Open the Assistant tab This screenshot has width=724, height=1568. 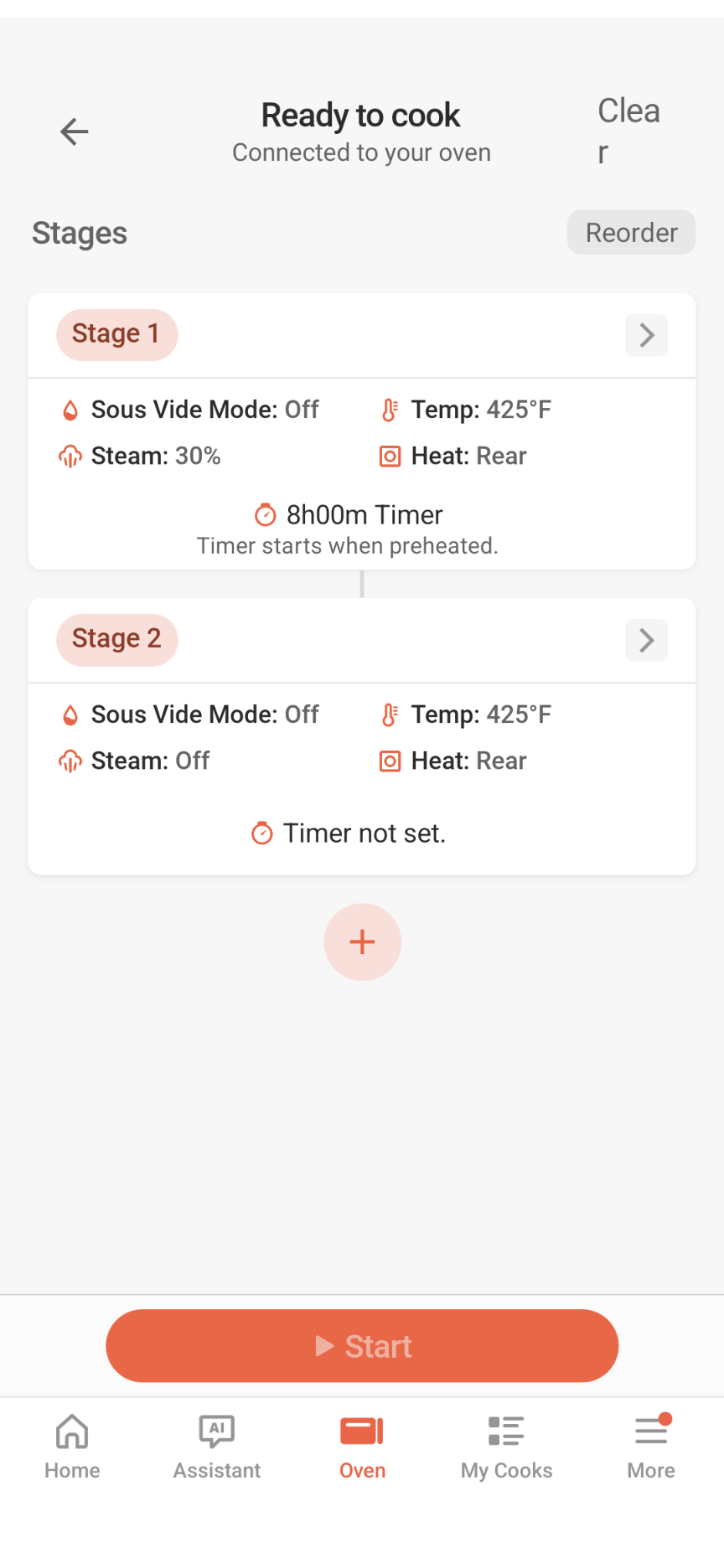pyautogui.click(x=217, y=1447)
